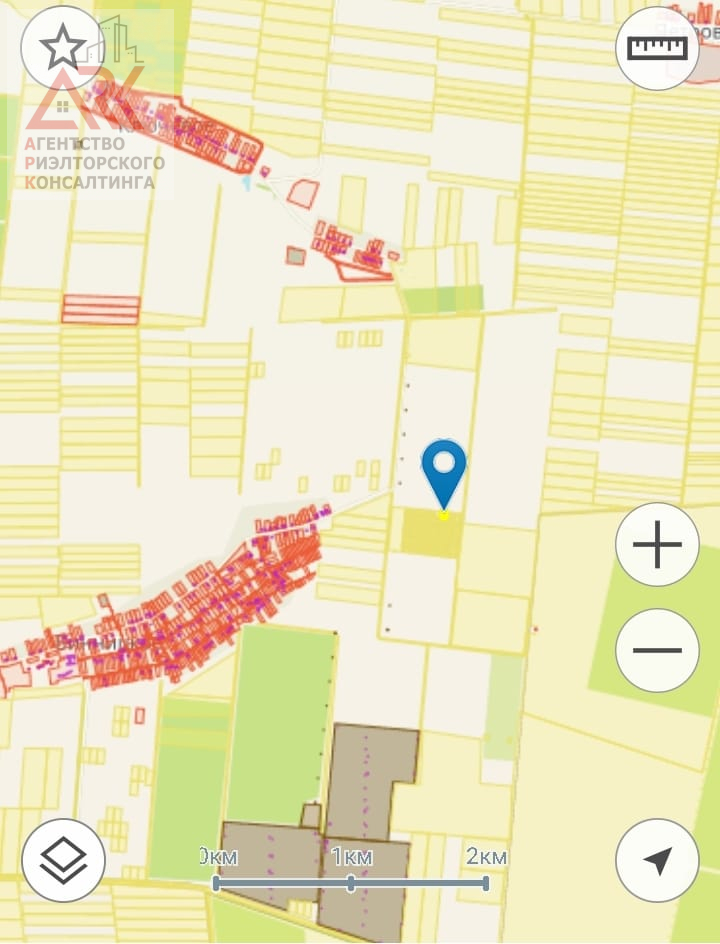The height and width of the screenshot is (944, 720).
Task: Open favorites with the star button
Action: tap(63, 46)
